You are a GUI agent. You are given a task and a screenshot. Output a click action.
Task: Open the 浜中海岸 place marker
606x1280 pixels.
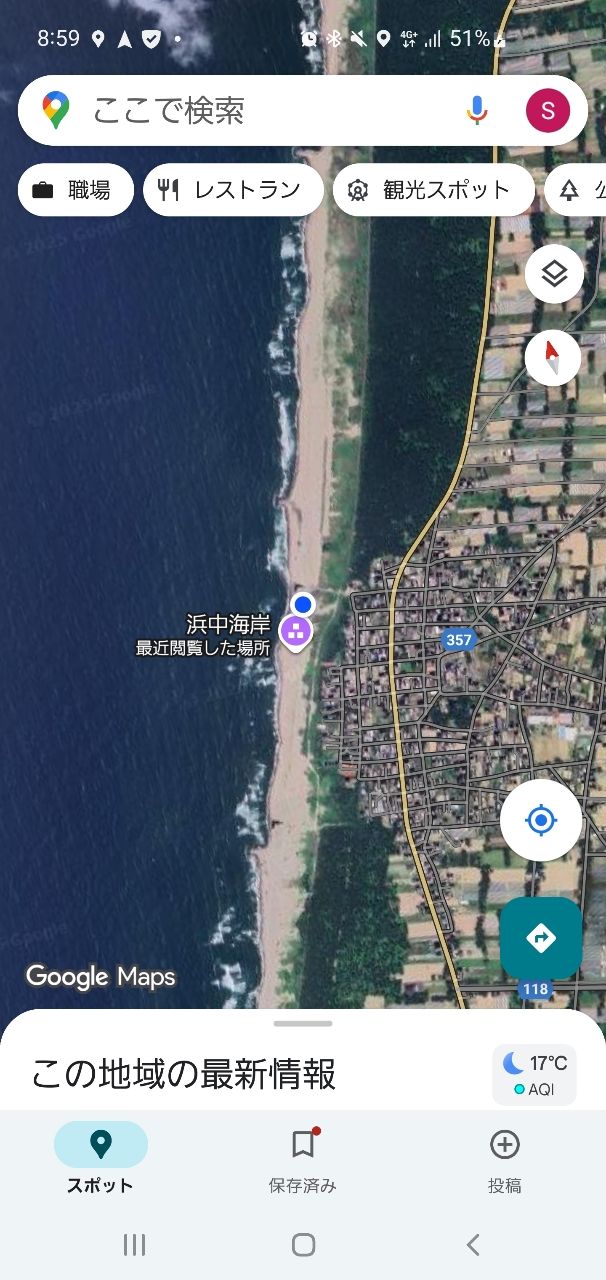click(x=294, y=632)
